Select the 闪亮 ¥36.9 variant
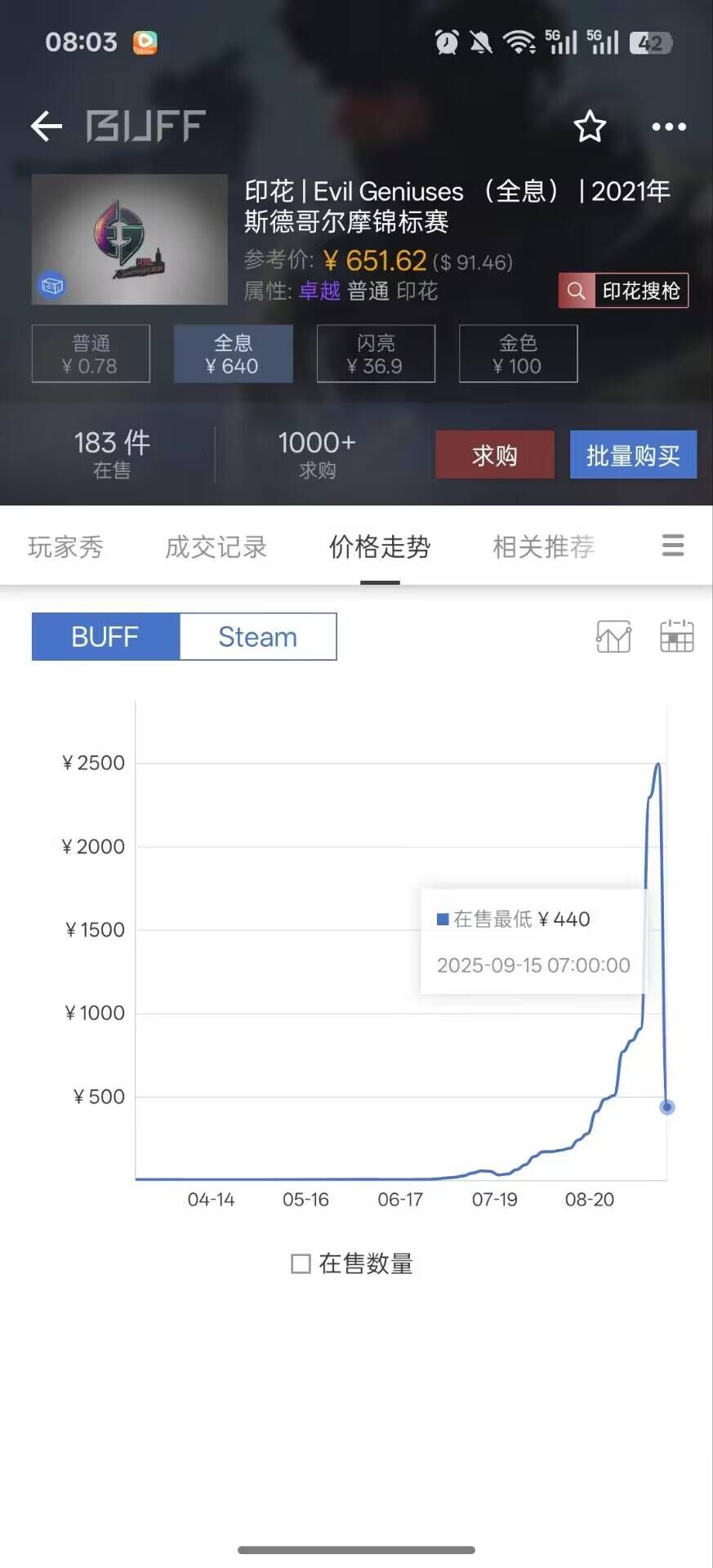The width and height of the screenshot is (713, 1568). pos(376,354)
